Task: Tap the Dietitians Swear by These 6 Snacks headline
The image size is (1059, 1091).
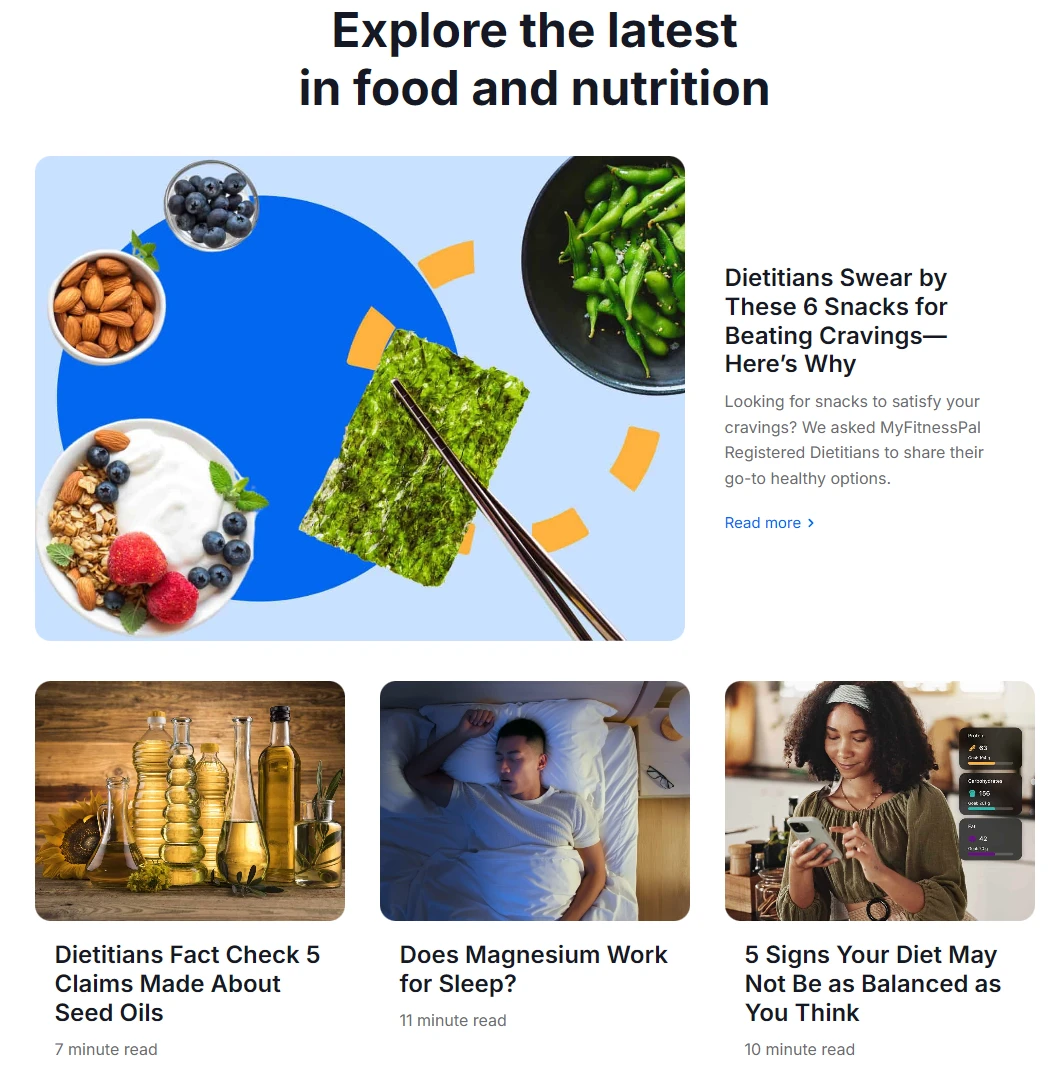Action: [835, 320]
